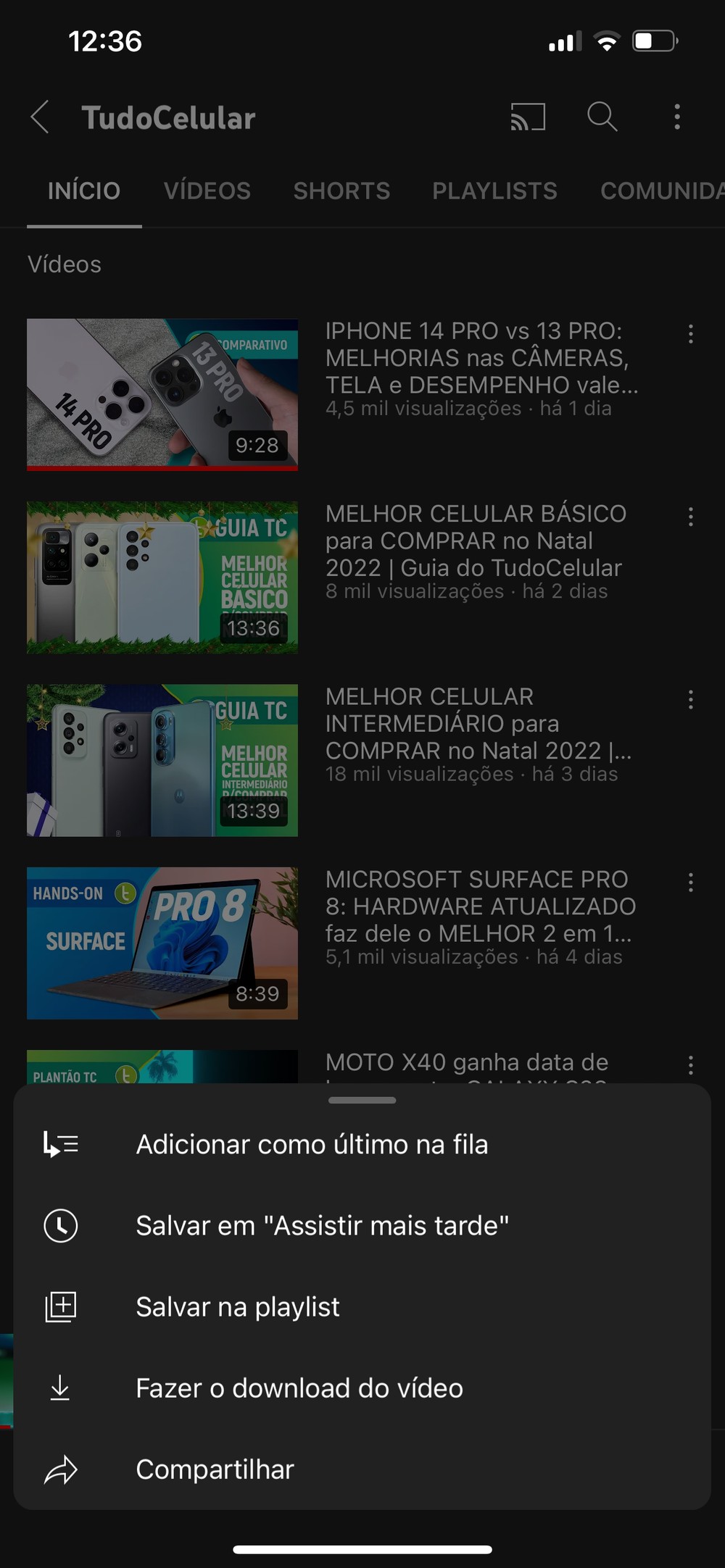Image resolution: width=725 pixels, height=1568 pixels.
Task: Tap the bottom sheet drag handle
Action: (x=362, y=1100)
